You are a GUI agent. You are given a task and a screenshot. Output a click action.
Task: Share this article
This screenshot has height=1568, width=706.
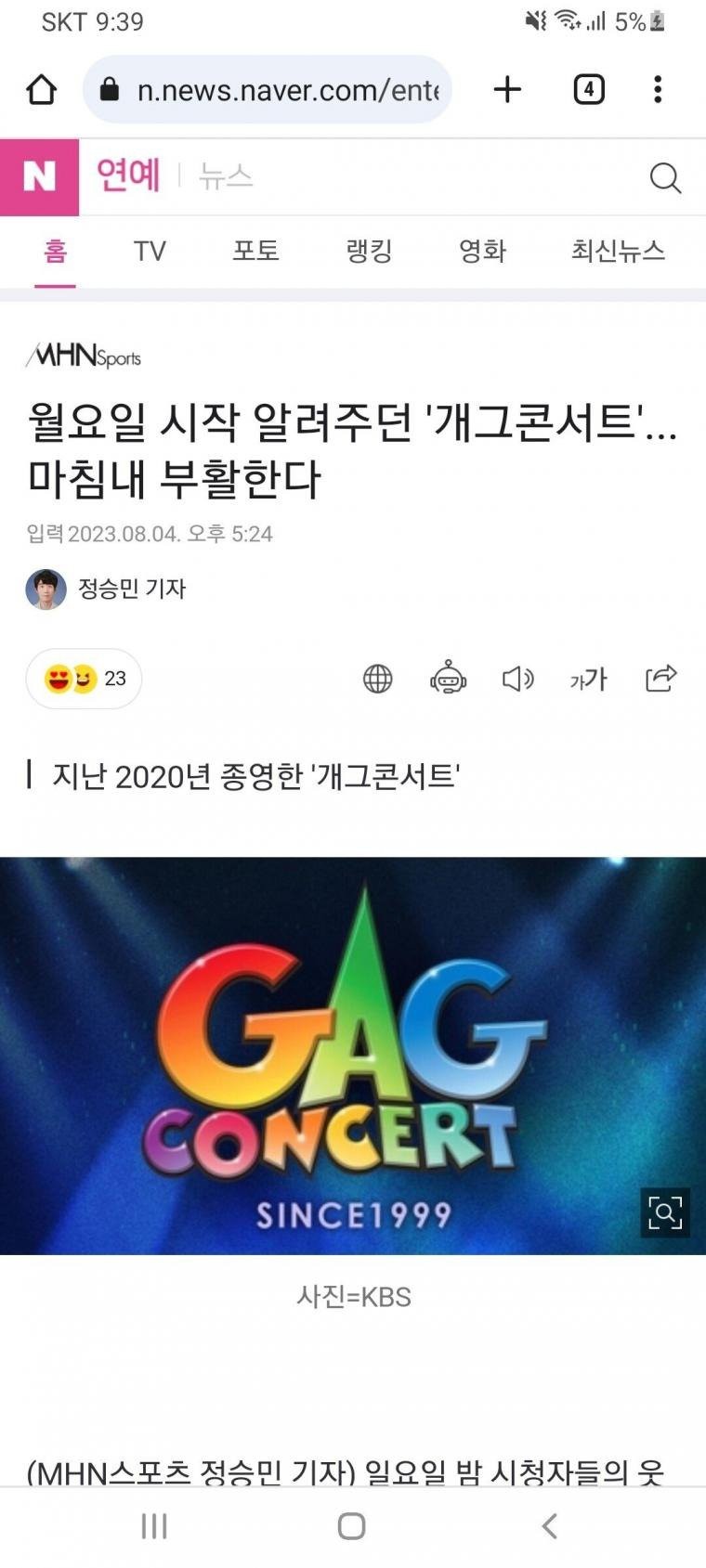(x=660, y=679)
